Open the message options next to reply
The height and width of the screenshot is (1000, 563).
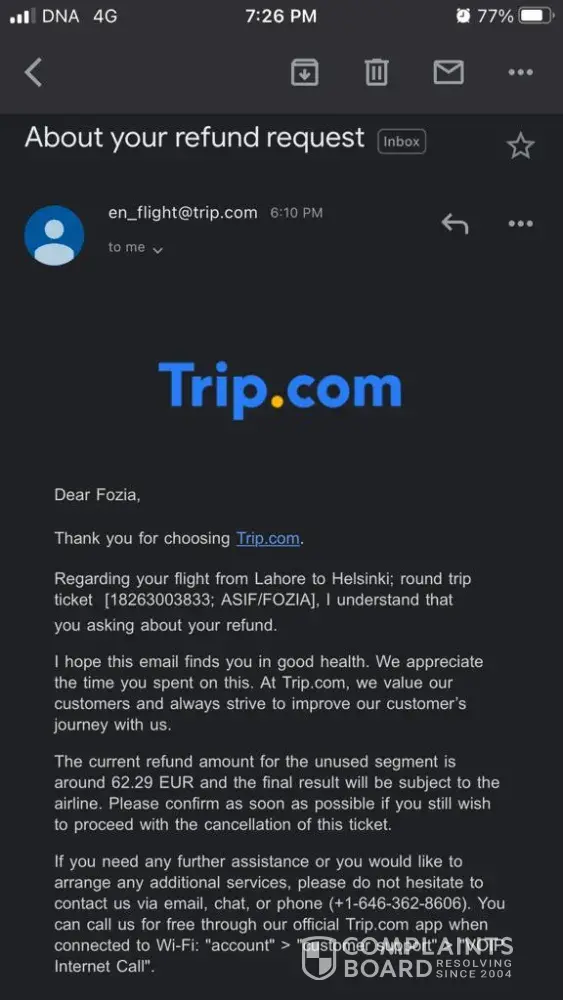pyautogui.click(x=520, y=223)
